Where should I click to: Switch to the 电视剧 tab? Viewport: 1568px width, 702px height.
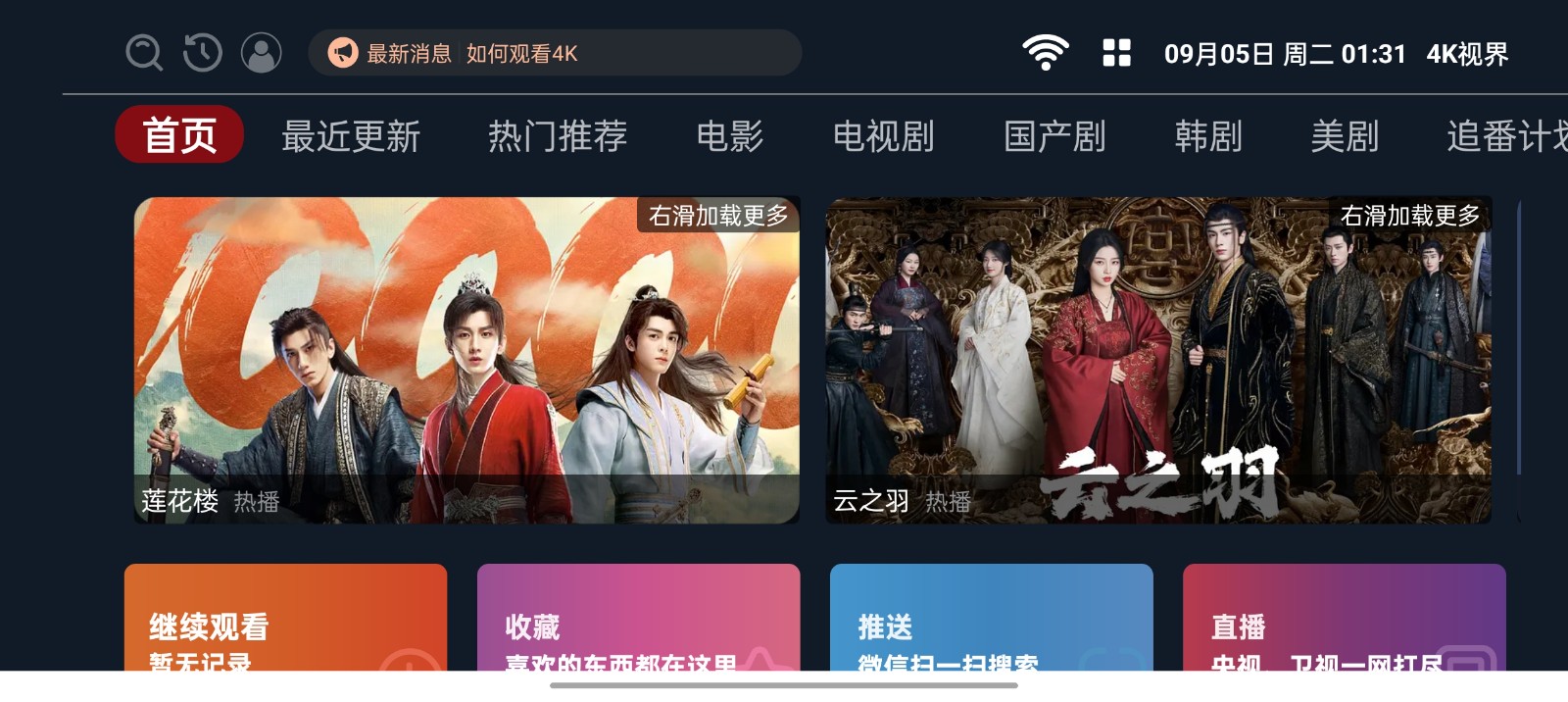tap(883, 136)
